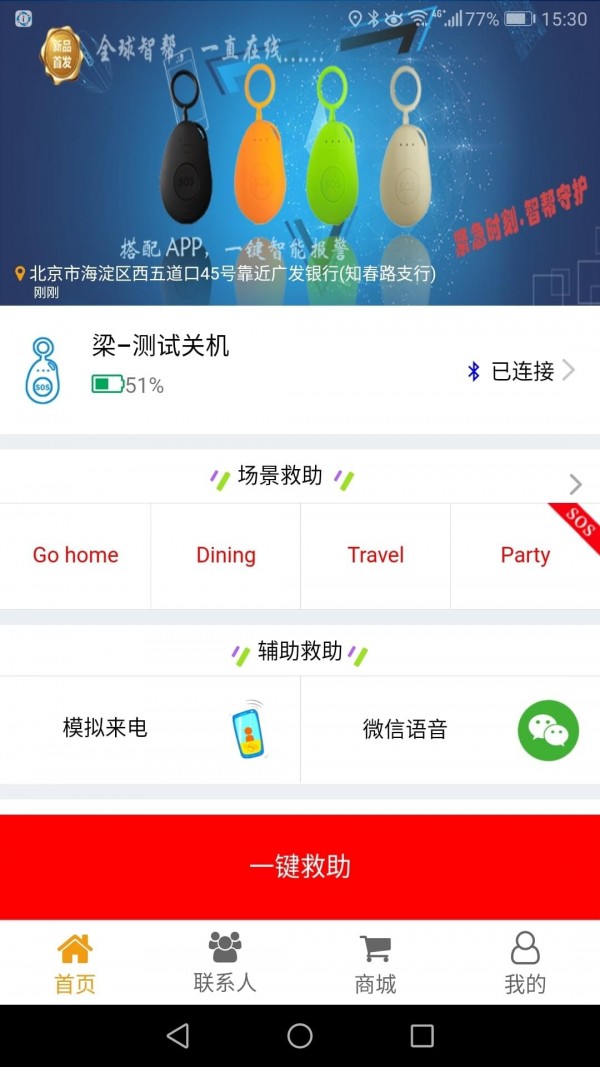Switch to the 联系人 tab
Viewport: 600px width, 1067px height.
[x=225, y=964]
